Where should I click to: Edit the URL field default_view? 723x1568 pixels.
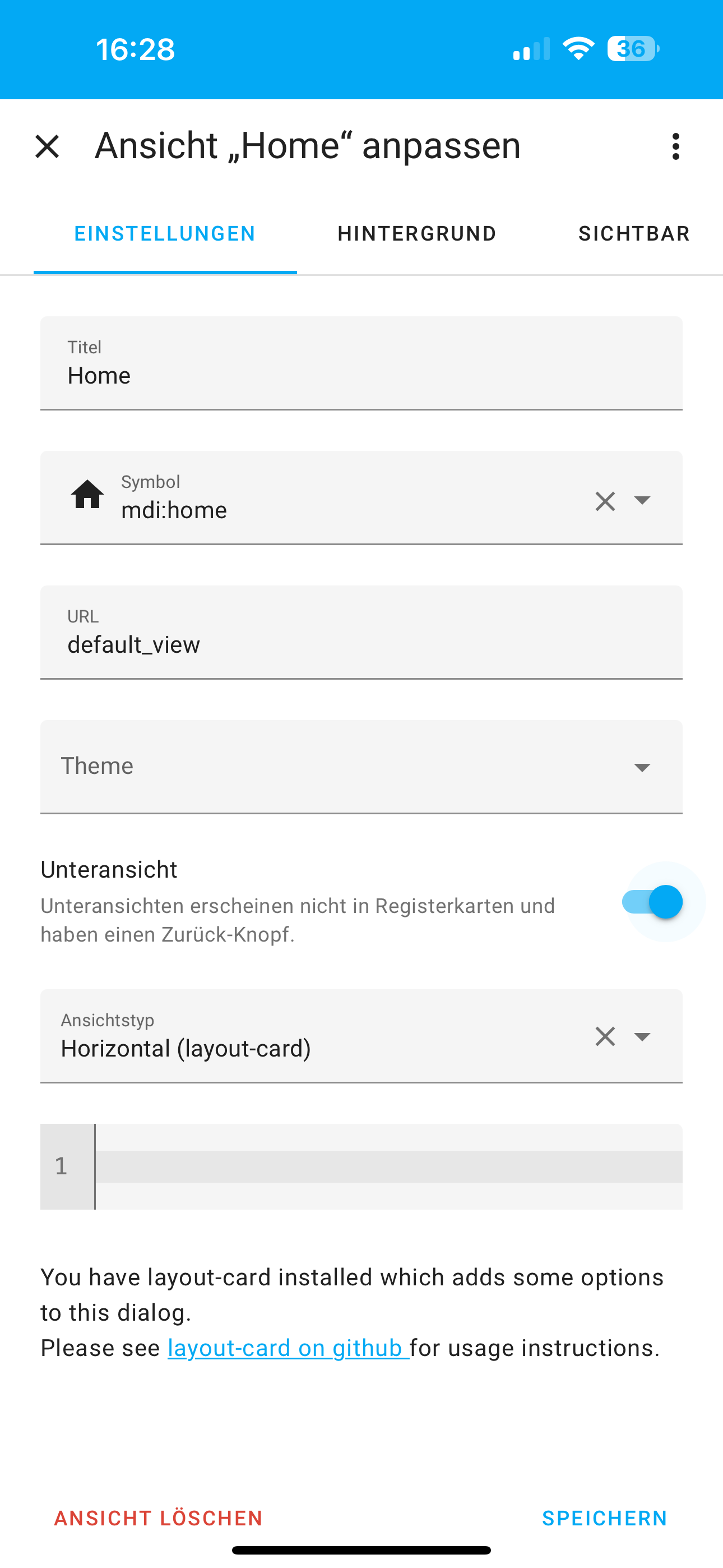361,644
